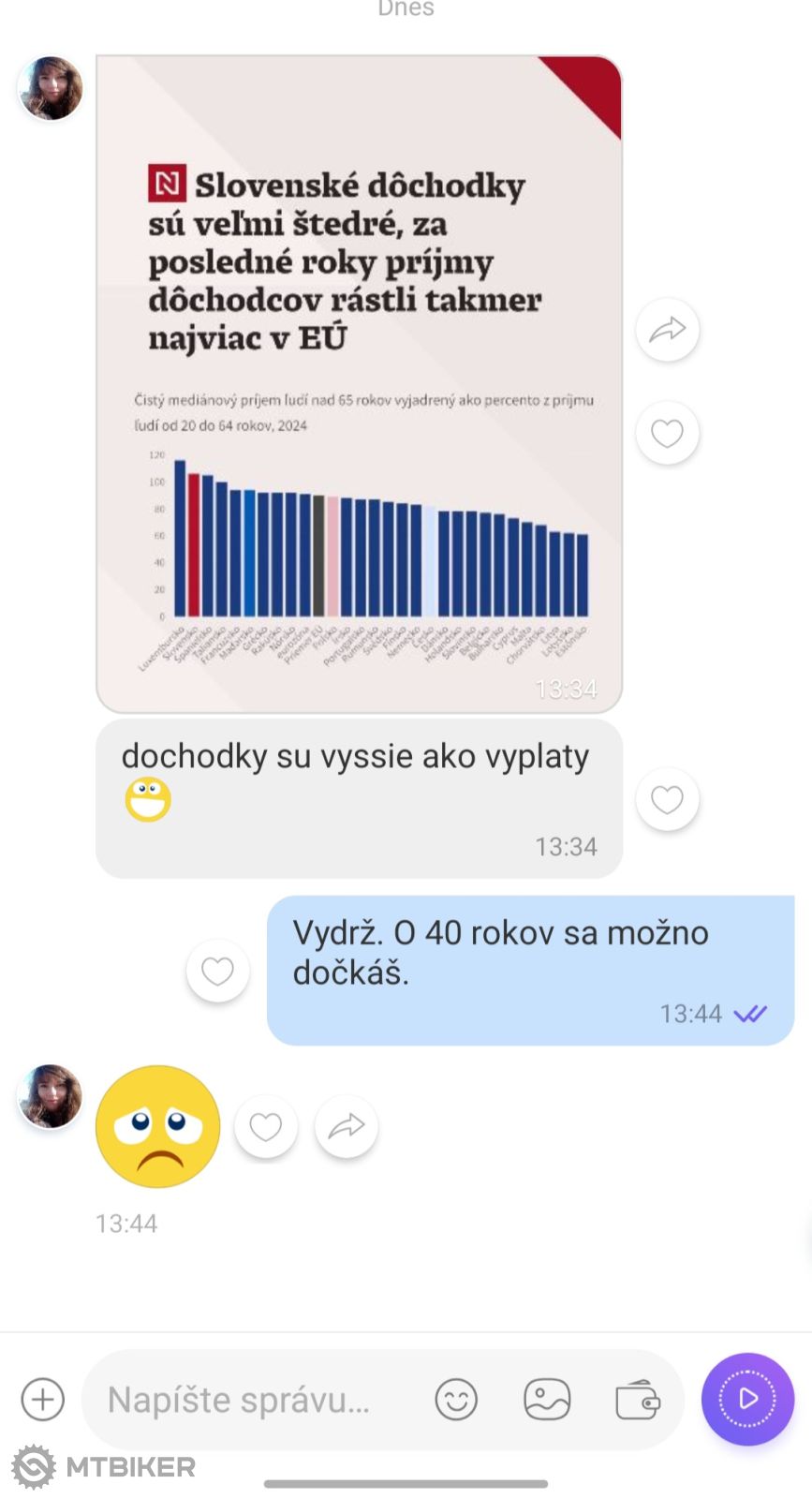This screenshot has height=1499, width=812.
Task: Like the shared chart image message
Action: pyautogui.click(x=667, y=433)
